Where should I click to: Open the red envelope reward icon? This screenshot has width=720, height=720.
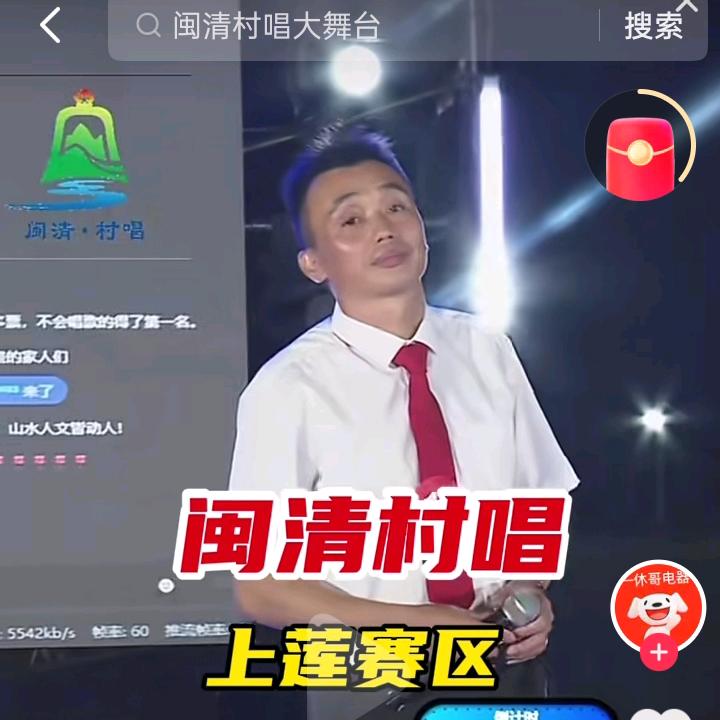point(640,146)
